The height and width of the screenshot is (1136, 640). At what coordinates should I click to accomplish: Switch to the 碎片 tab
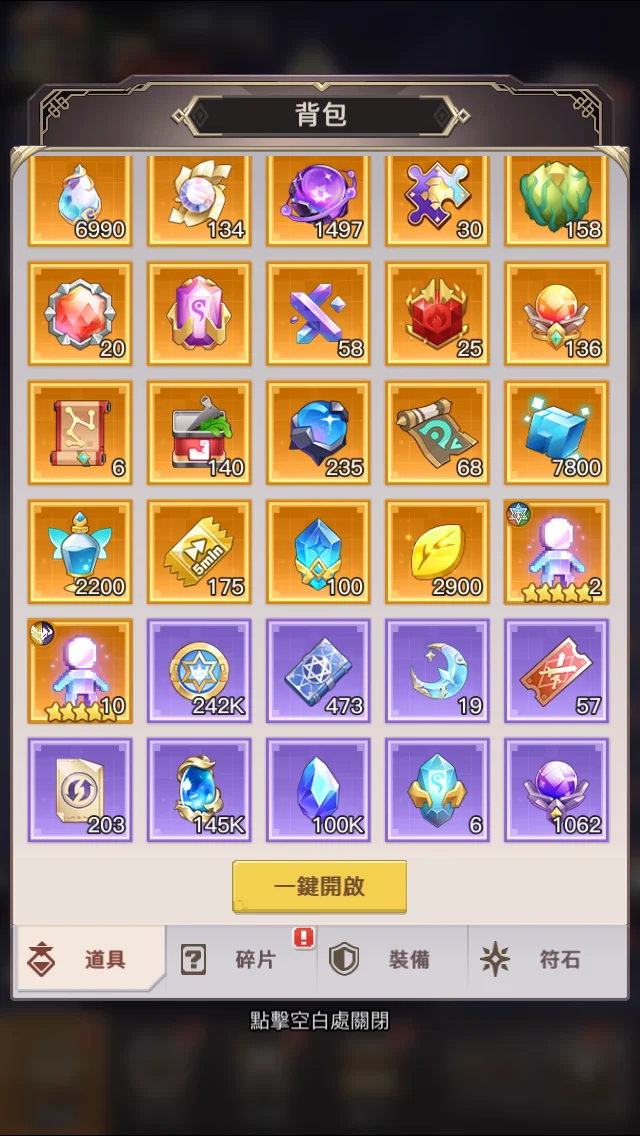(240, 960)
